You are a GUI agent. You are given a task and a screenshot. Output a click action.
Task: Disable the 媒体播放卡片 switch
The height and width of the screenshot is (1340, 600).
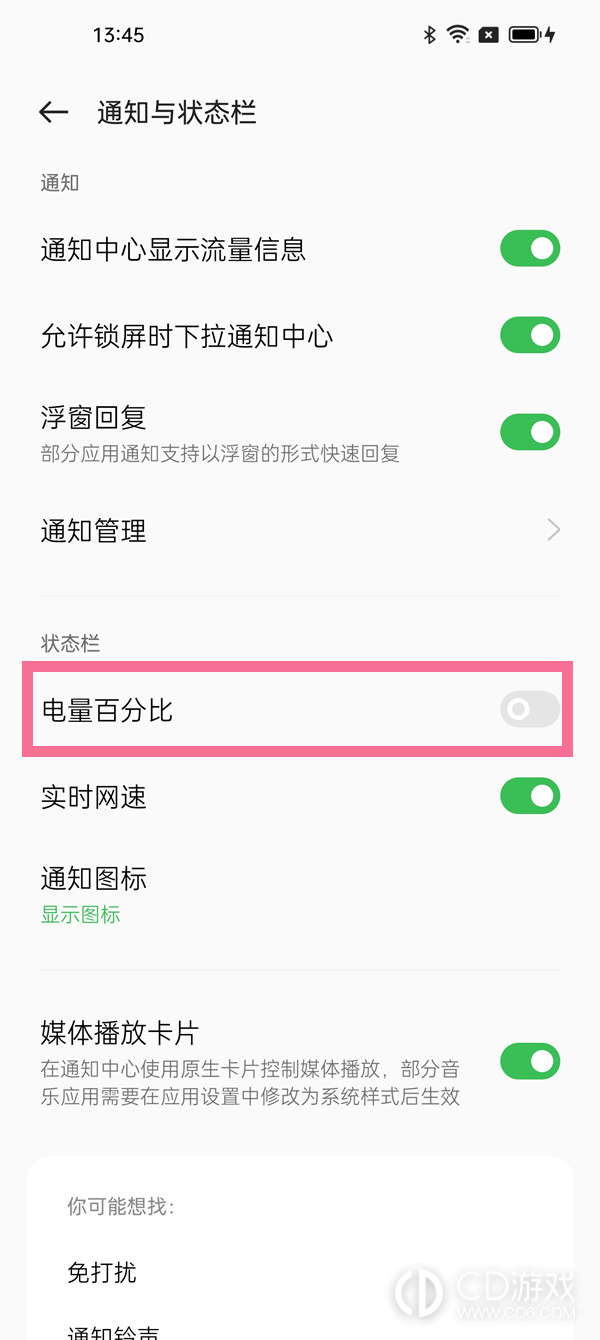530,1061
